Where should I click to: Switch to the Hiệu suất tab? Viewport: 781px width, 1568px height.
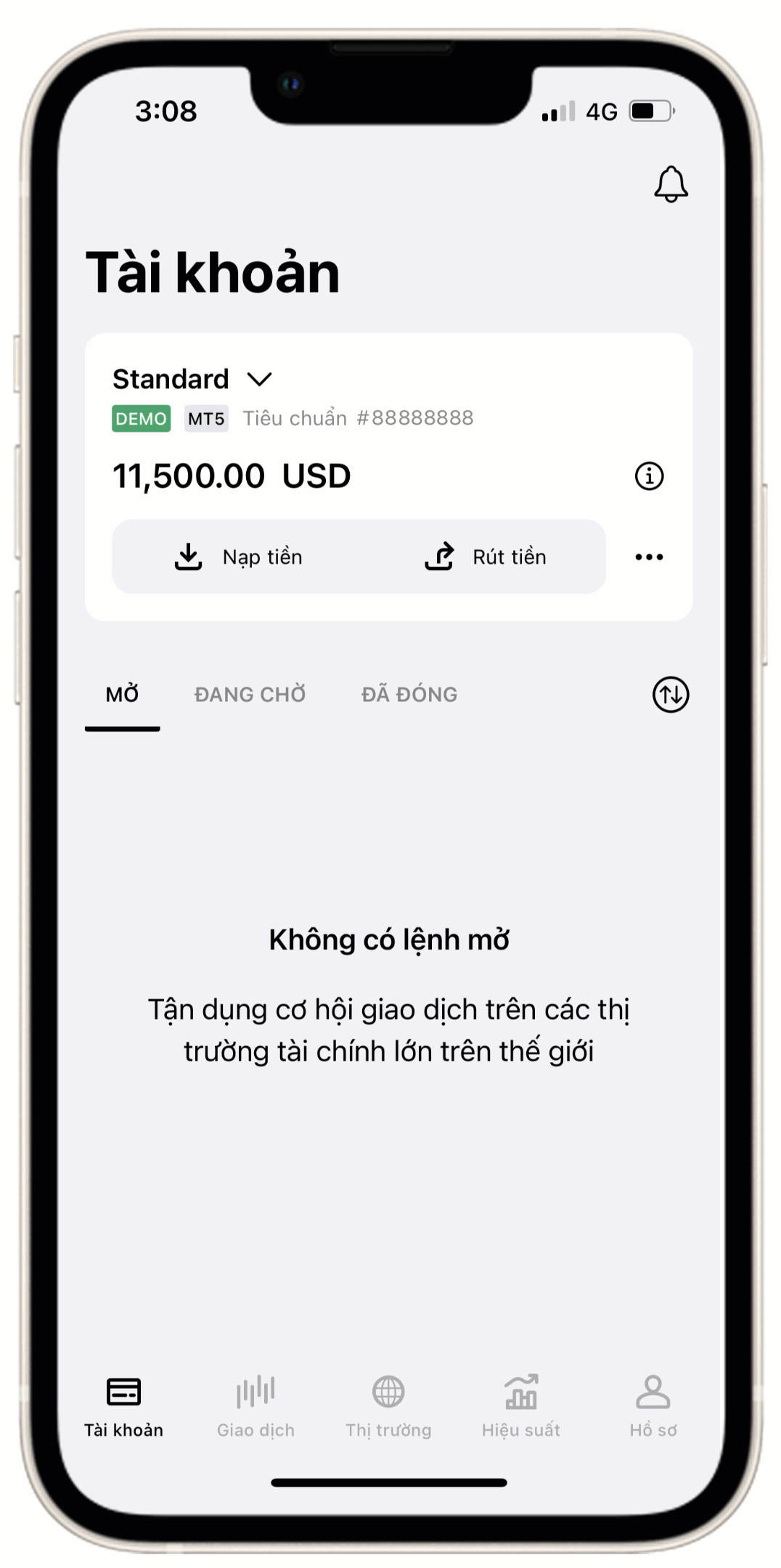(521, 1407)
